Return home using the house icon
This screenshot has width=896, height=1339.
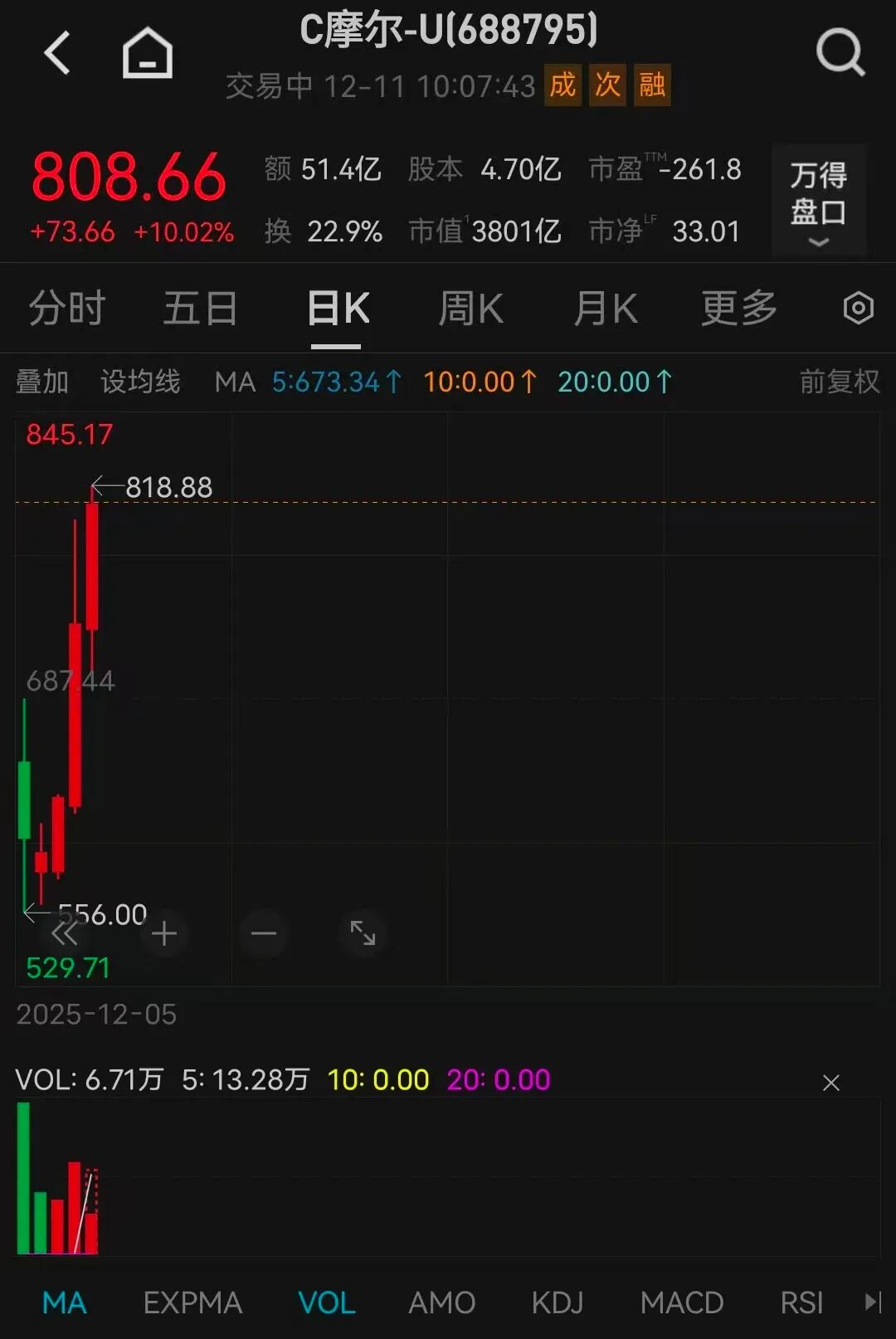coord(148,51)
